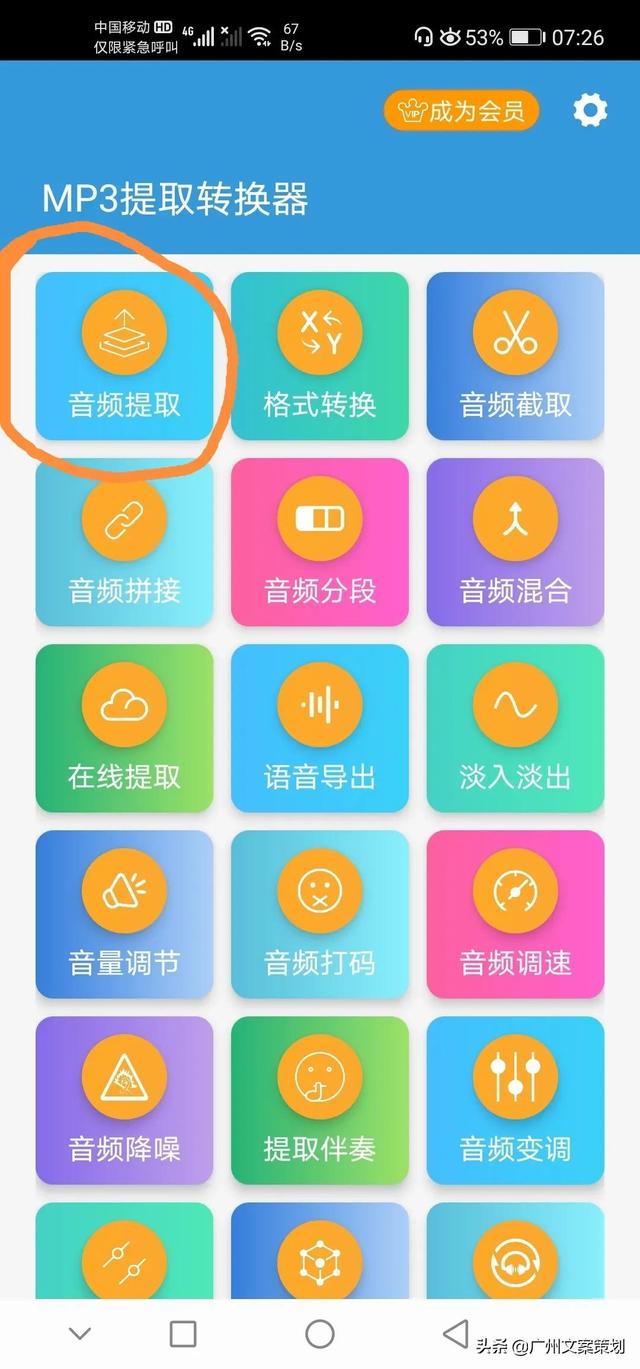Open the 音频打码 tile
640x1369 pixels.
[x=320, y=914]
